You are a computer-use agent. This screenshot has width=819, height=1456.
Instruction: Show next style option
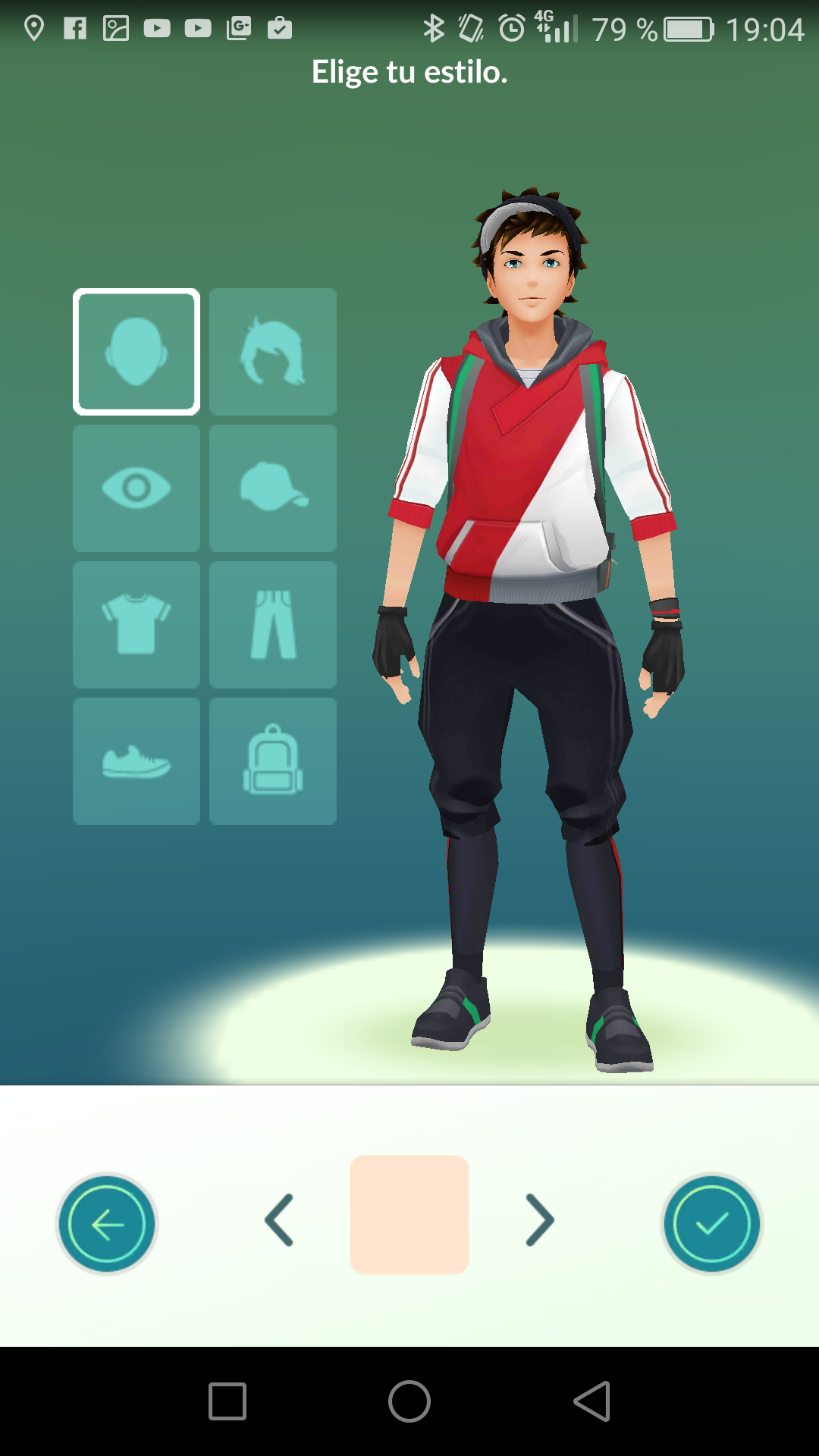(539, 1220)
